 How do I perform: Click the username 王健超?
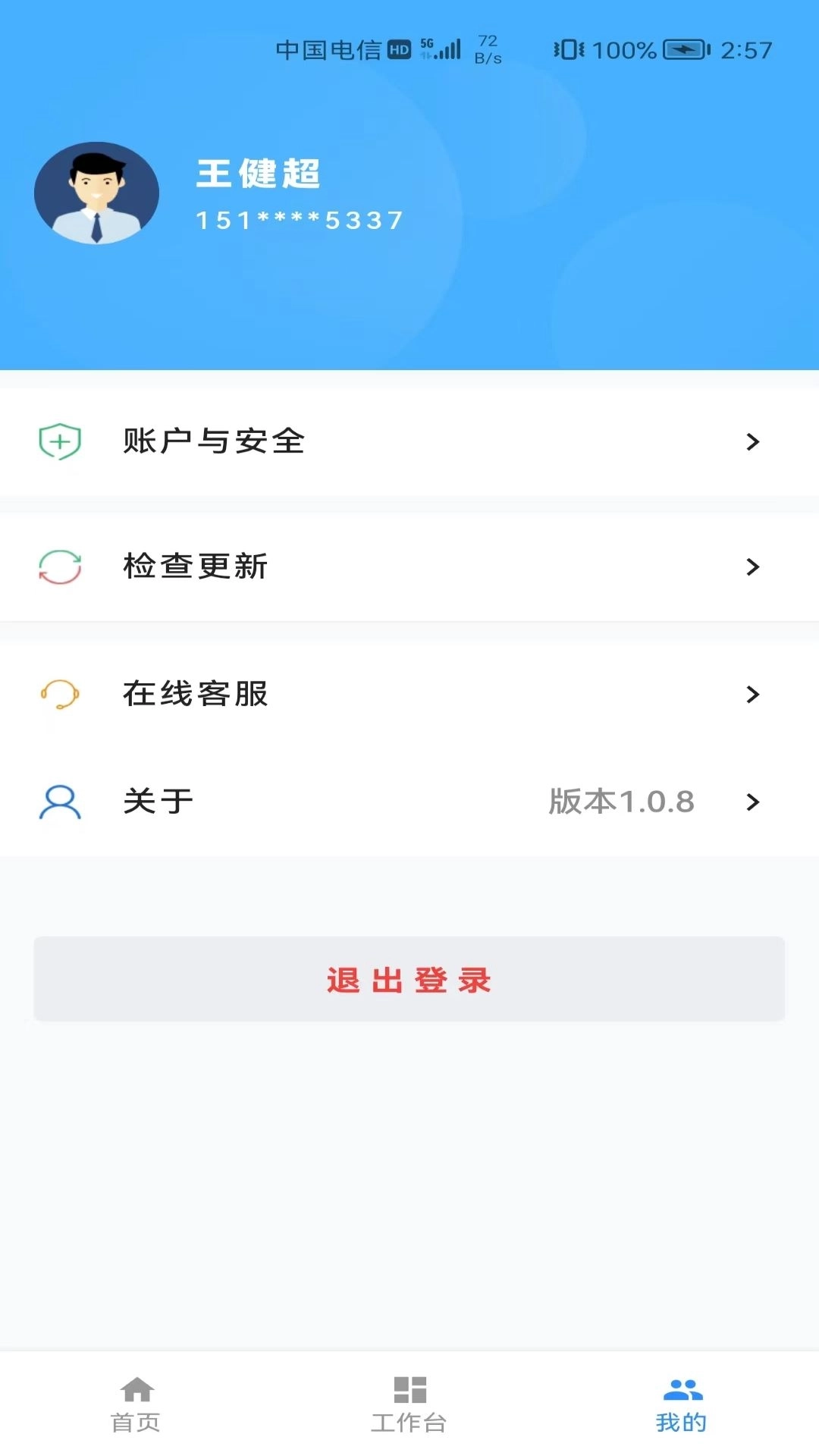tap(259, 173)
